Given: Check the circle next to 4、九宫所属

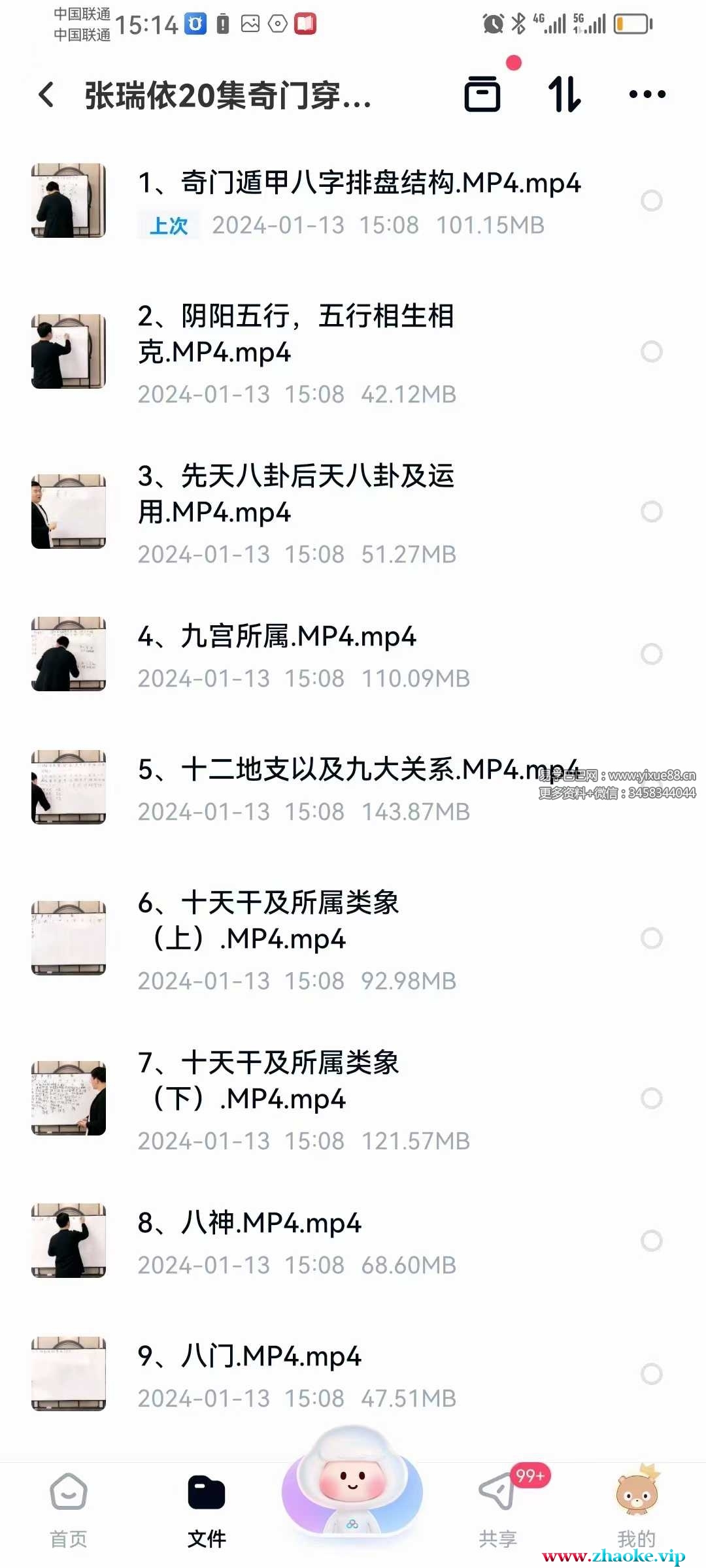Looking at the screenshot, I should click(651, 654).
